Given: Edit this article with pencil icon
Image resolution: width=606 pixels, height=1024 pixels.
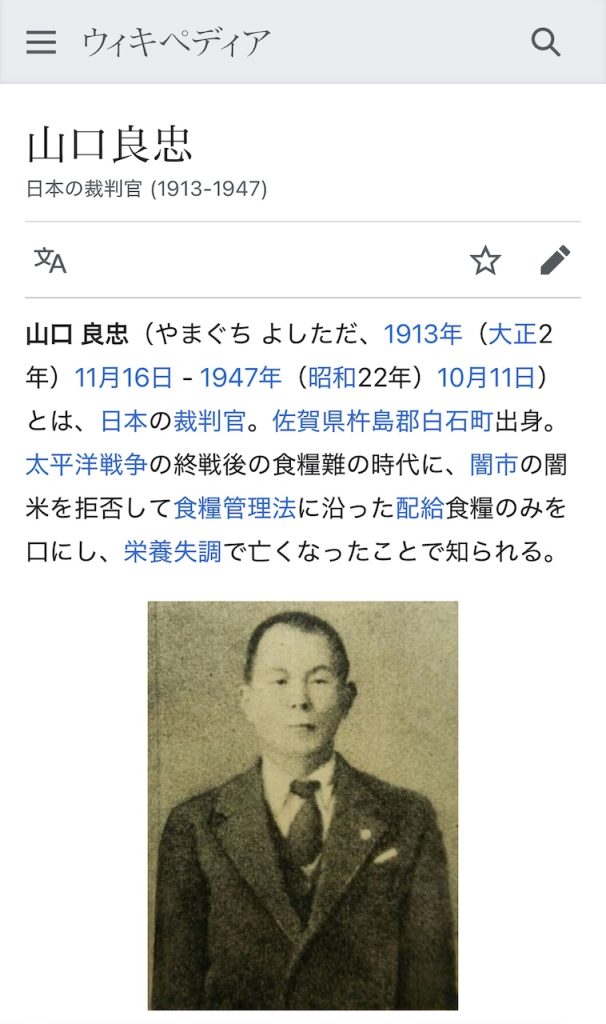Looking at the screenshot, I should 555,261.
